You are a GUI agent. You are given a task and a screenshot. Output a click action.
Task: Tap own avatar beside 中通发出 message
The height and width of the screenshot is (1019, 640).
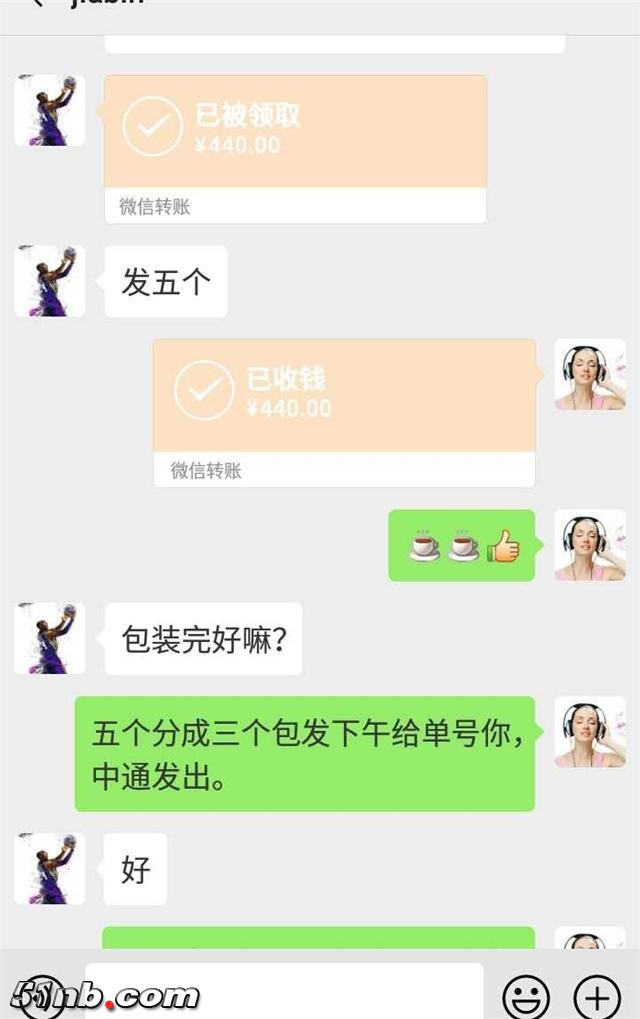coord(590,732)
